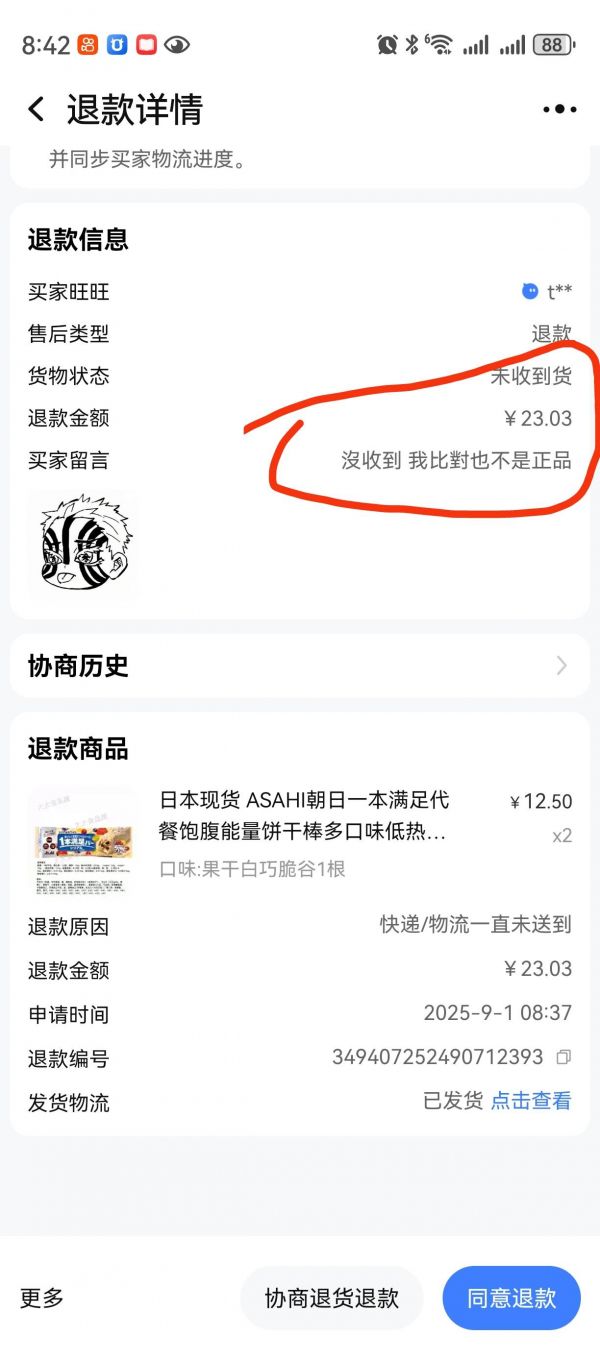
Task: Open the ASAHI product item
Action: [x=300, y=831]
